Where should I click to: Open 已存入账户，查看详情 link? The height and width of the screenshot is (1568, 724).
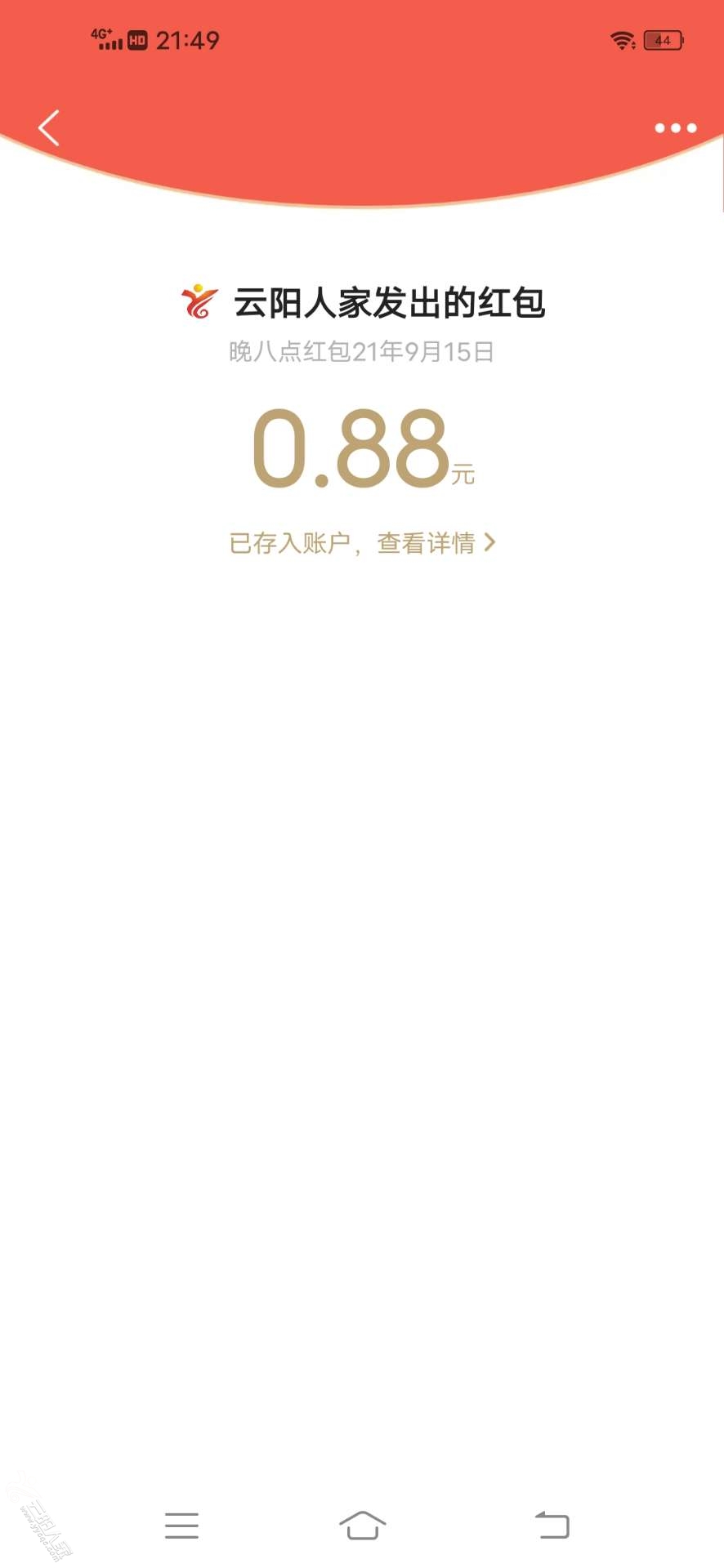tap(362, 543)
